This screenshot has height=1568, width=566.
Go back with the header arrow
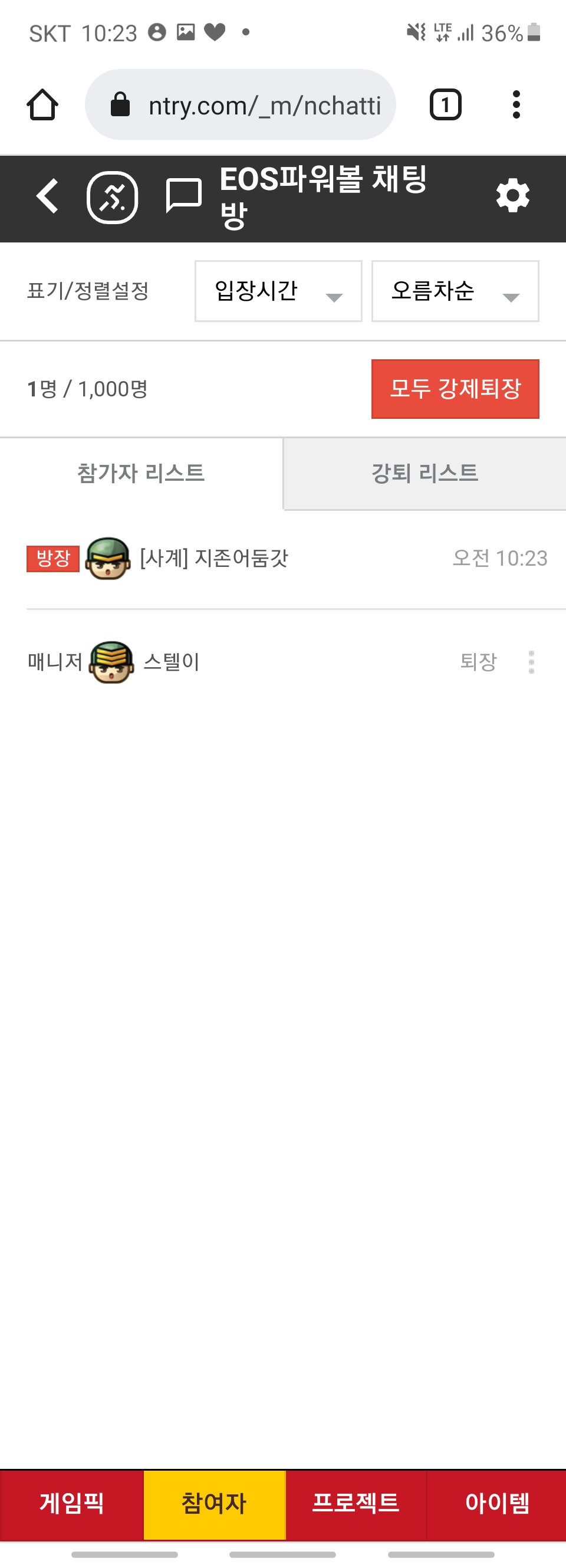coord(47,196)
